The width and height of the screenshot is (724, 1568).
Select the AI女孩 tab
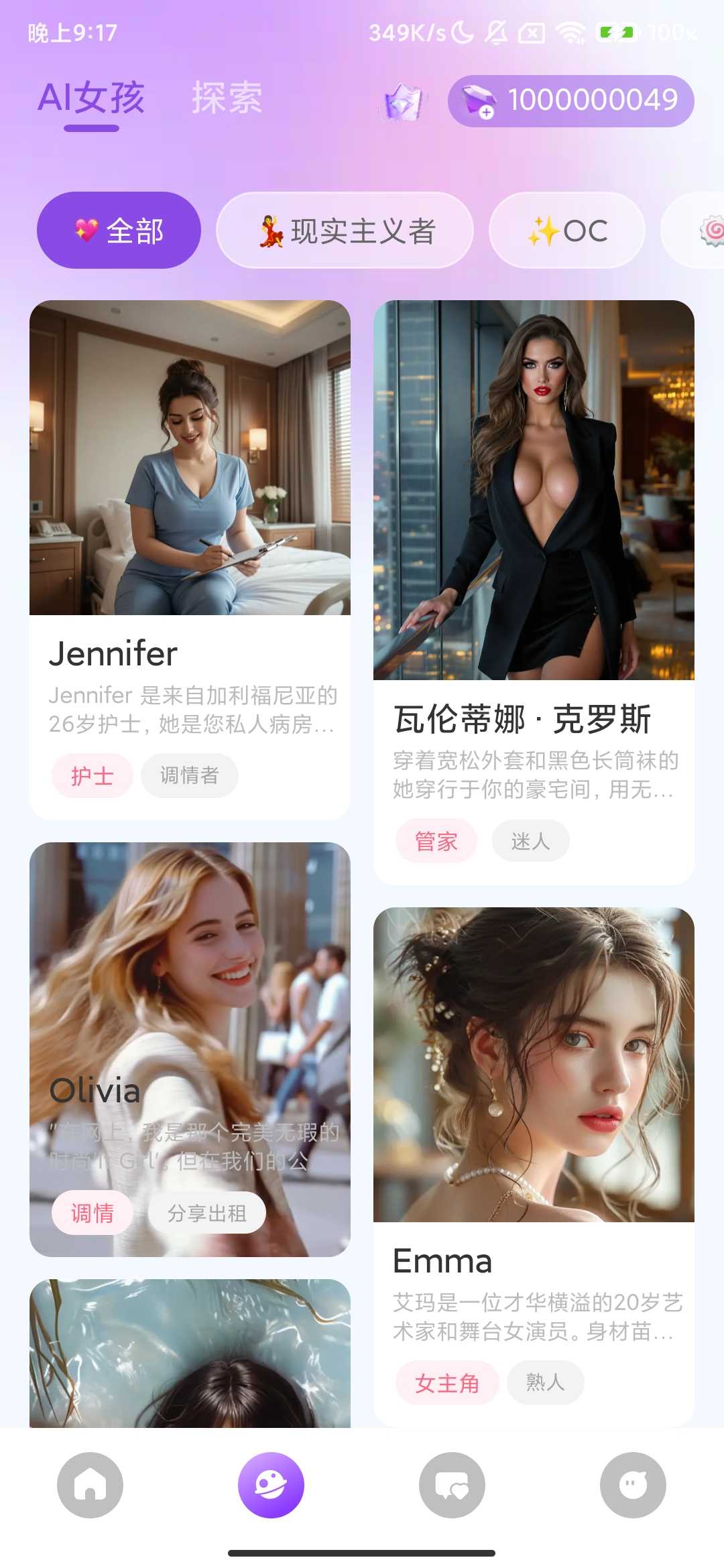coord(91,98)
